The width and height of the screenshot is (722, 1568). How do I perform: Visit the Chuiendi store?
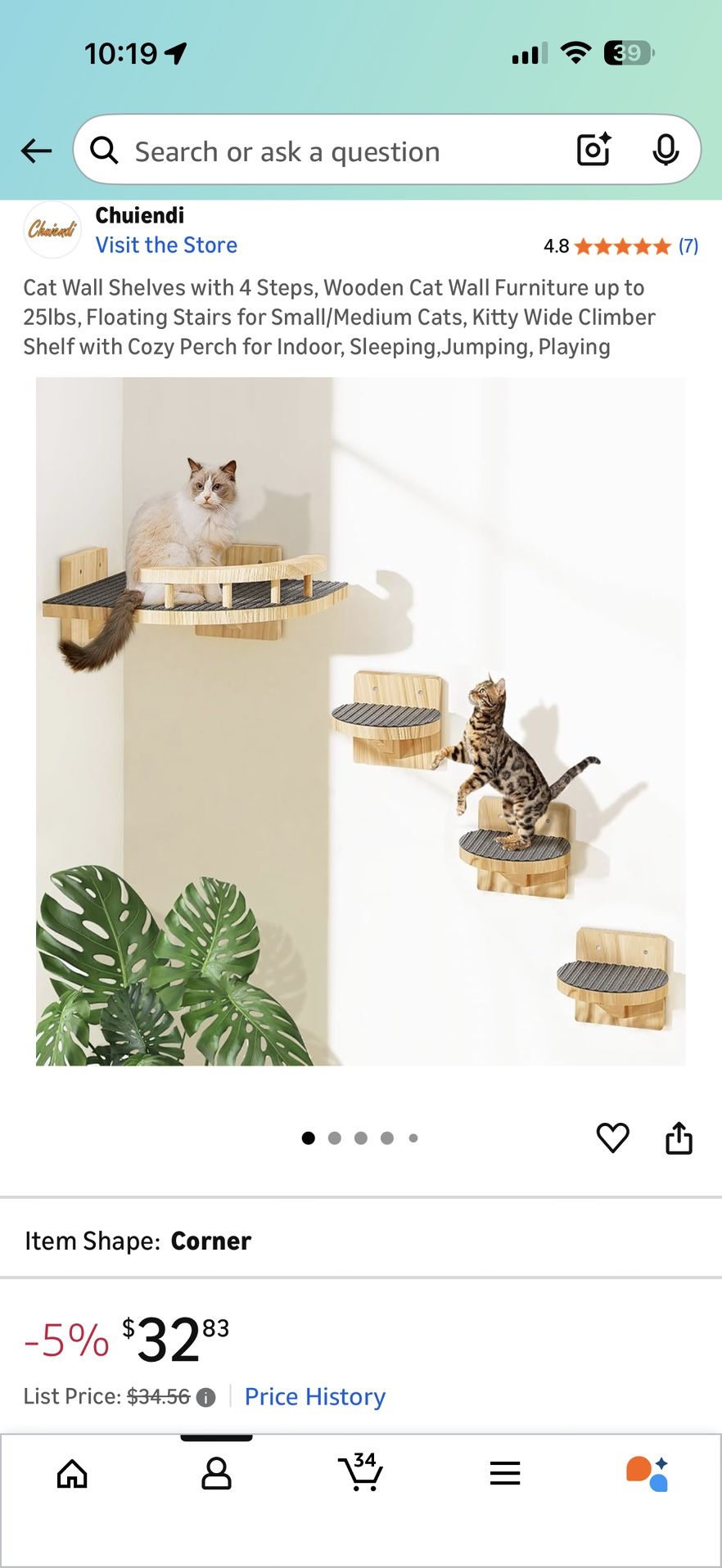point(166,245)
